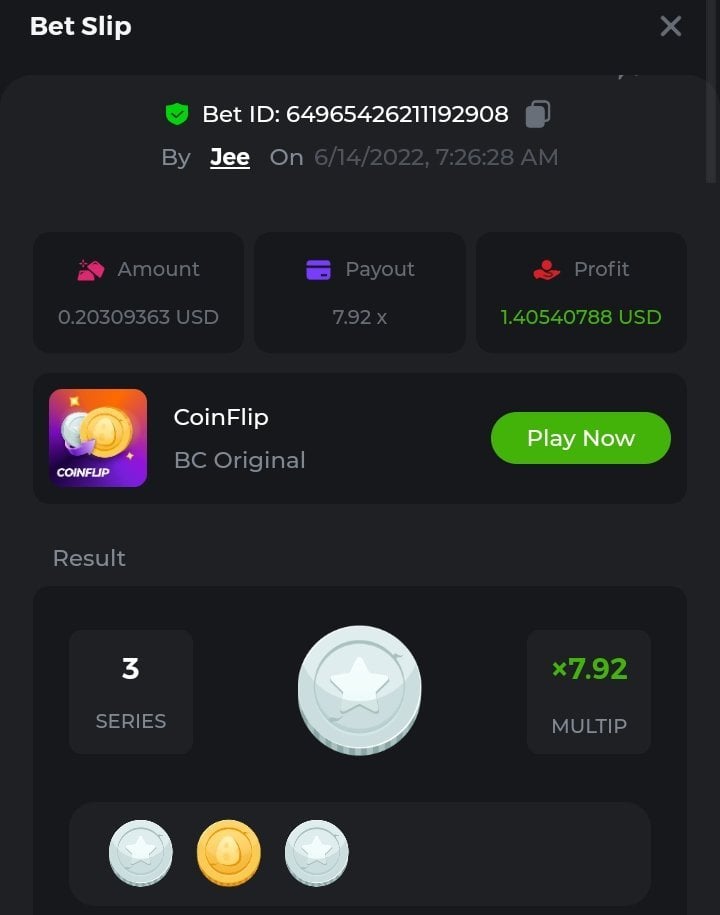Image resolution: width=720 pixels, height=915 pixels.
Task: Close the Bet Slip panel
Action: 670,27
